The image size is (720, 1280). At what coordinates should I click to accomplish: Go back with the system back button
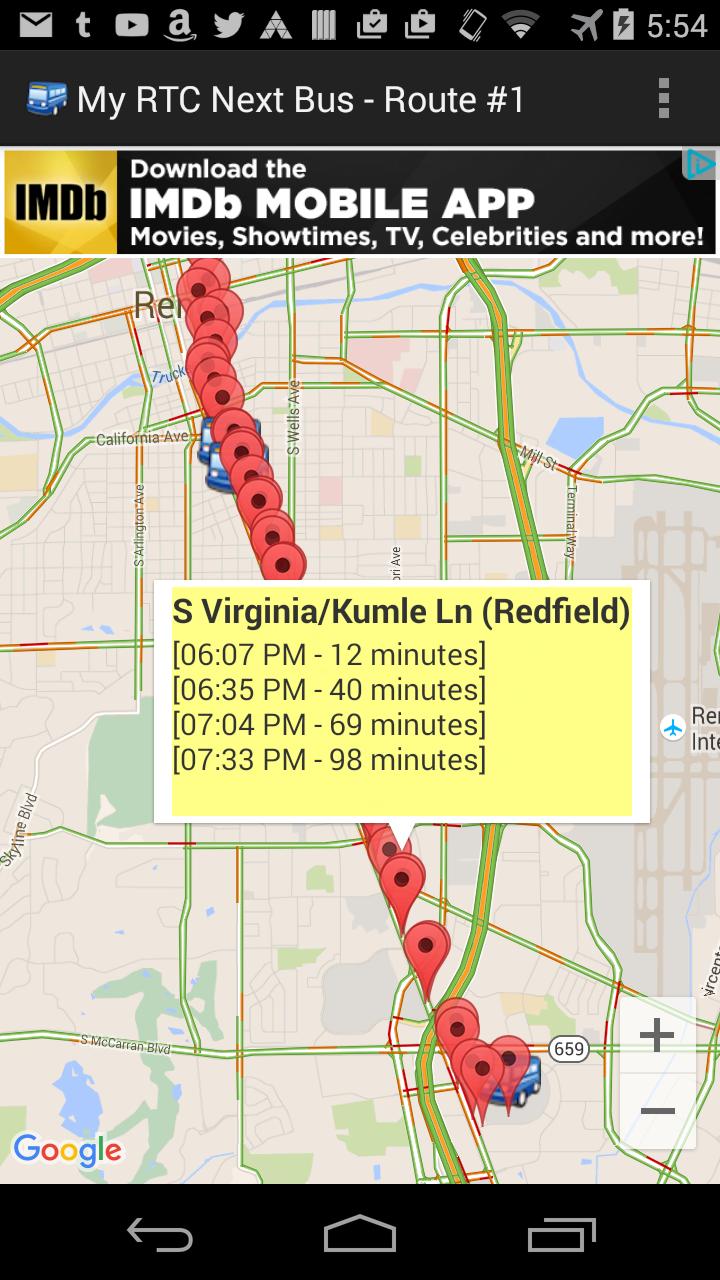(160, 1235)
